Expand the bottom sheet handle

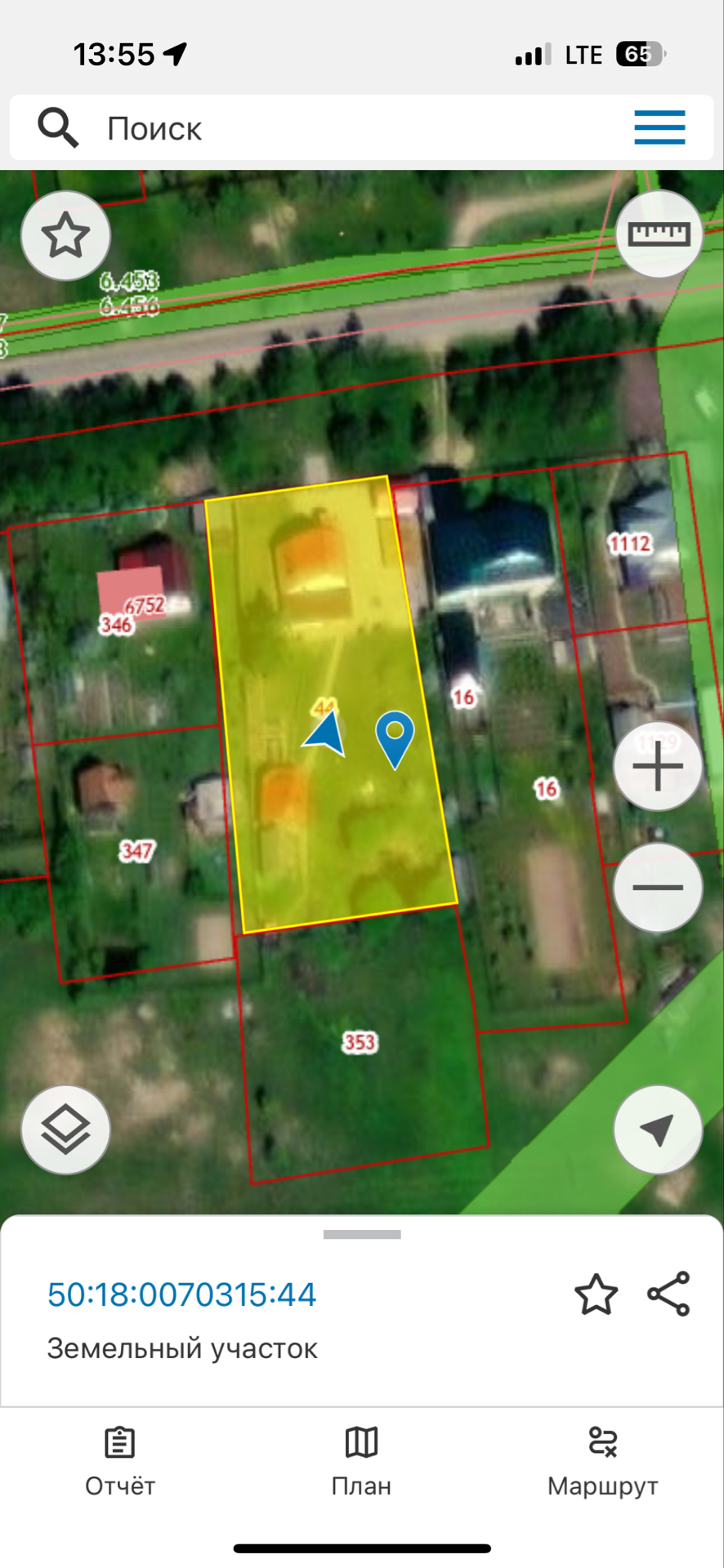tap(362, 1234)
